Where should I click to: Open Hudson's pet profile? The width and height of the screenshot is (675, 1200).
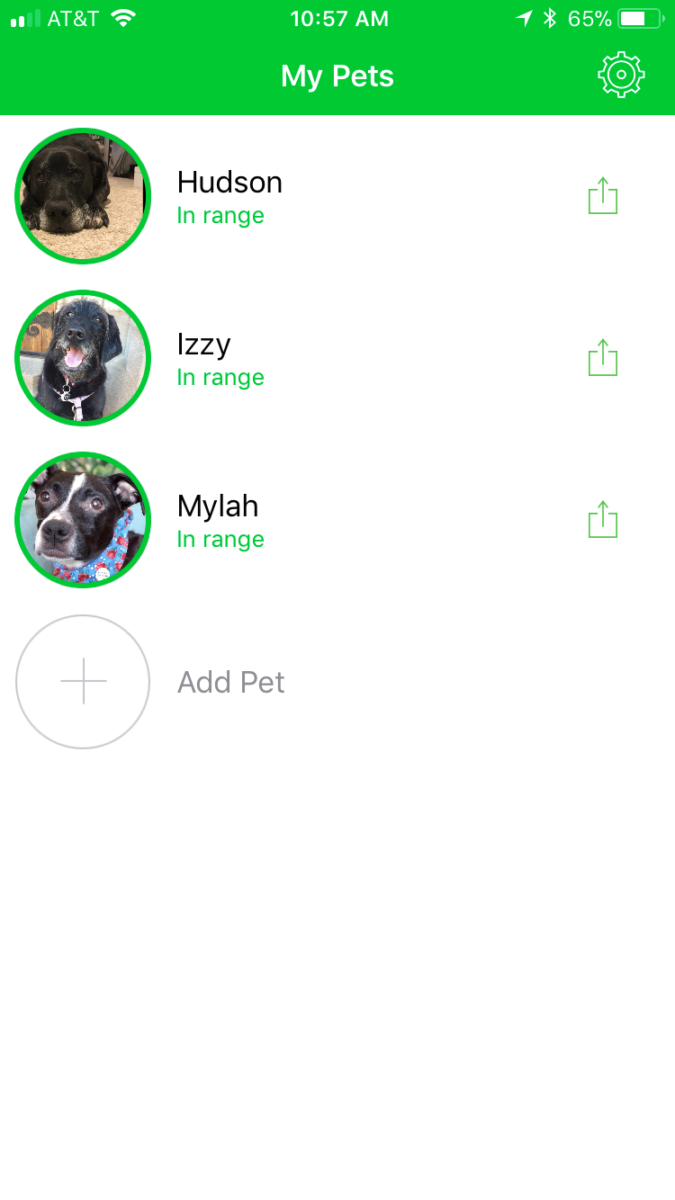pos(229,196)
